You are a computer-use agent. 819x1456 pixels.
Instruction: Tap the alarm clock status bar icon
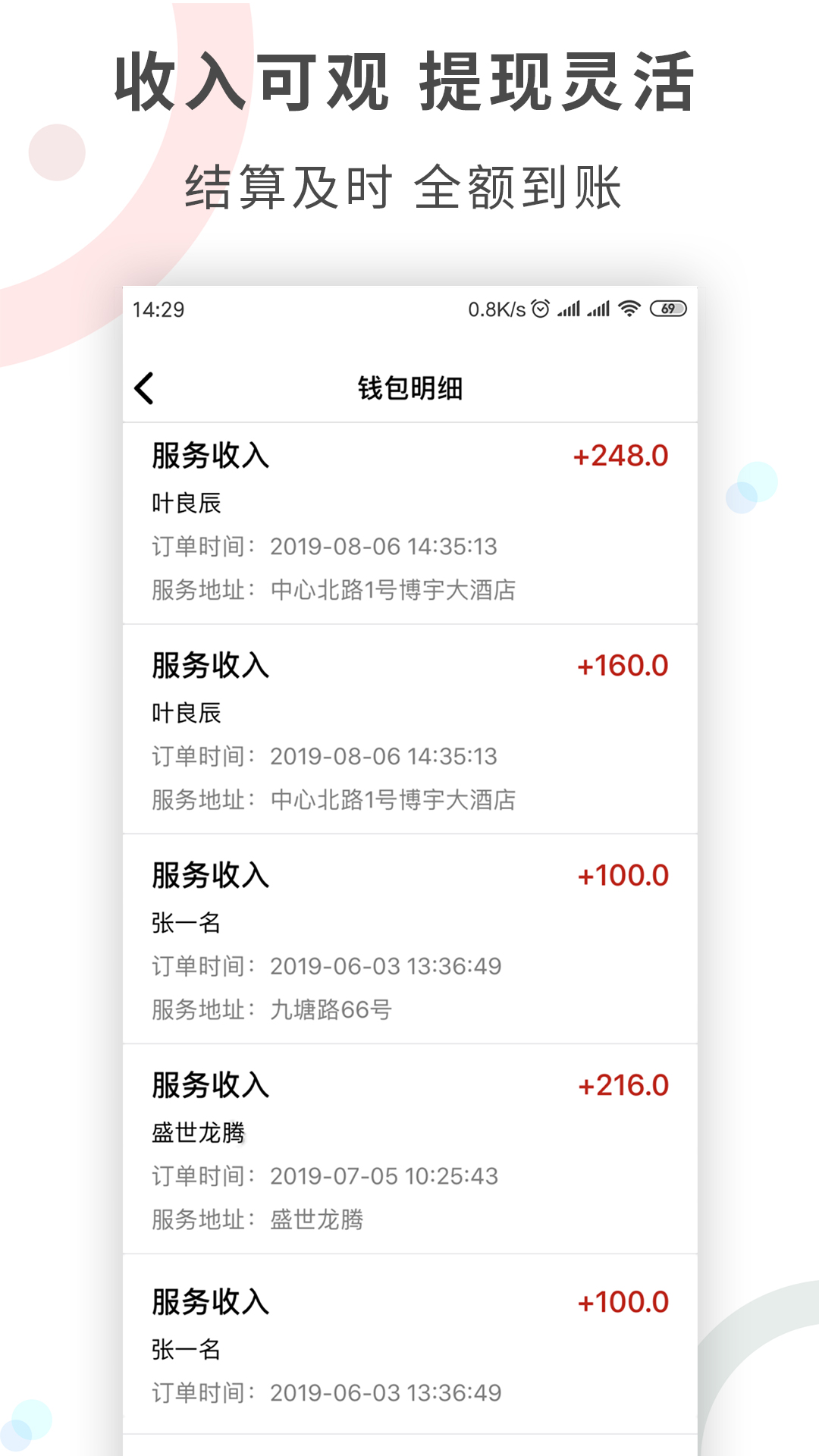click(541, 309)
